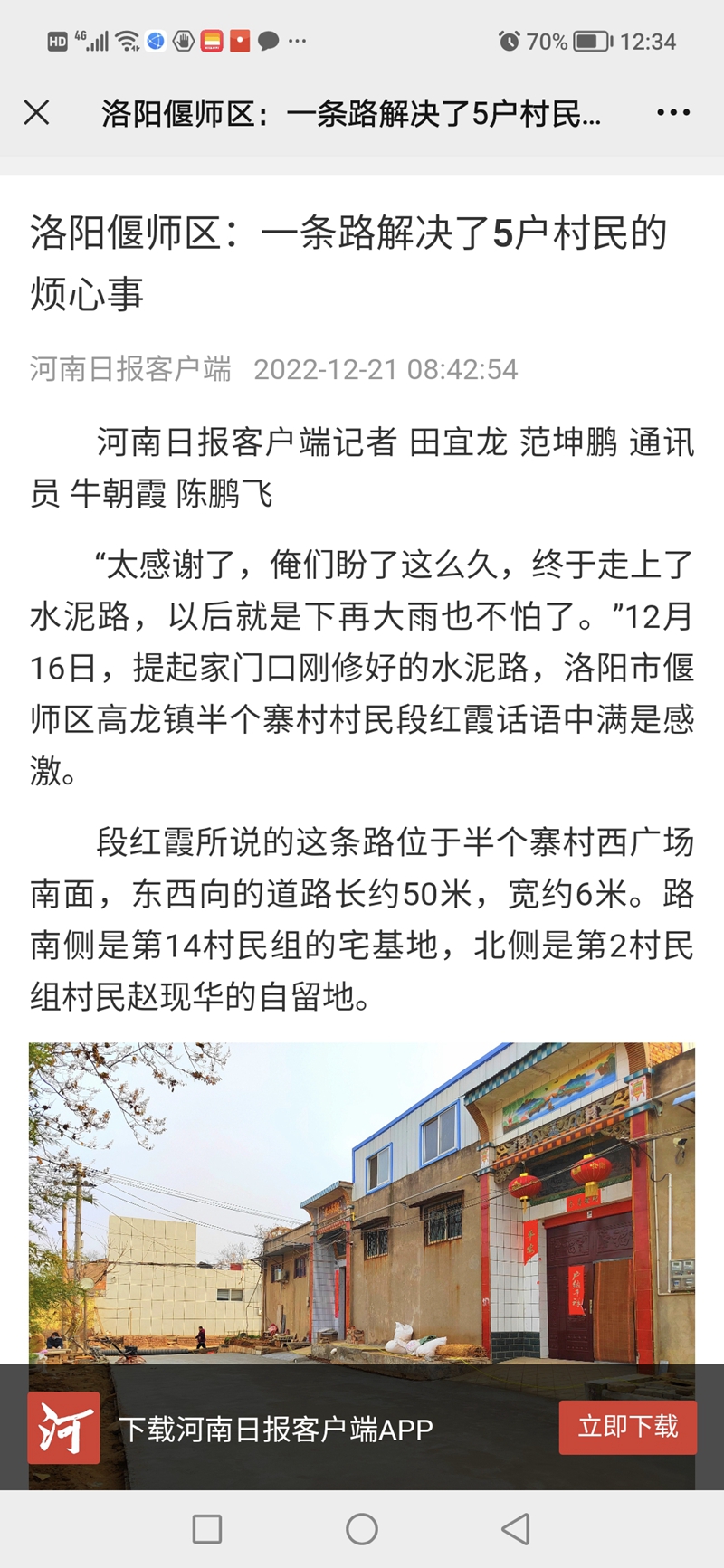The image size is (724, 1568).
Task: Go back using the system back button
Action: [516, 1529]
